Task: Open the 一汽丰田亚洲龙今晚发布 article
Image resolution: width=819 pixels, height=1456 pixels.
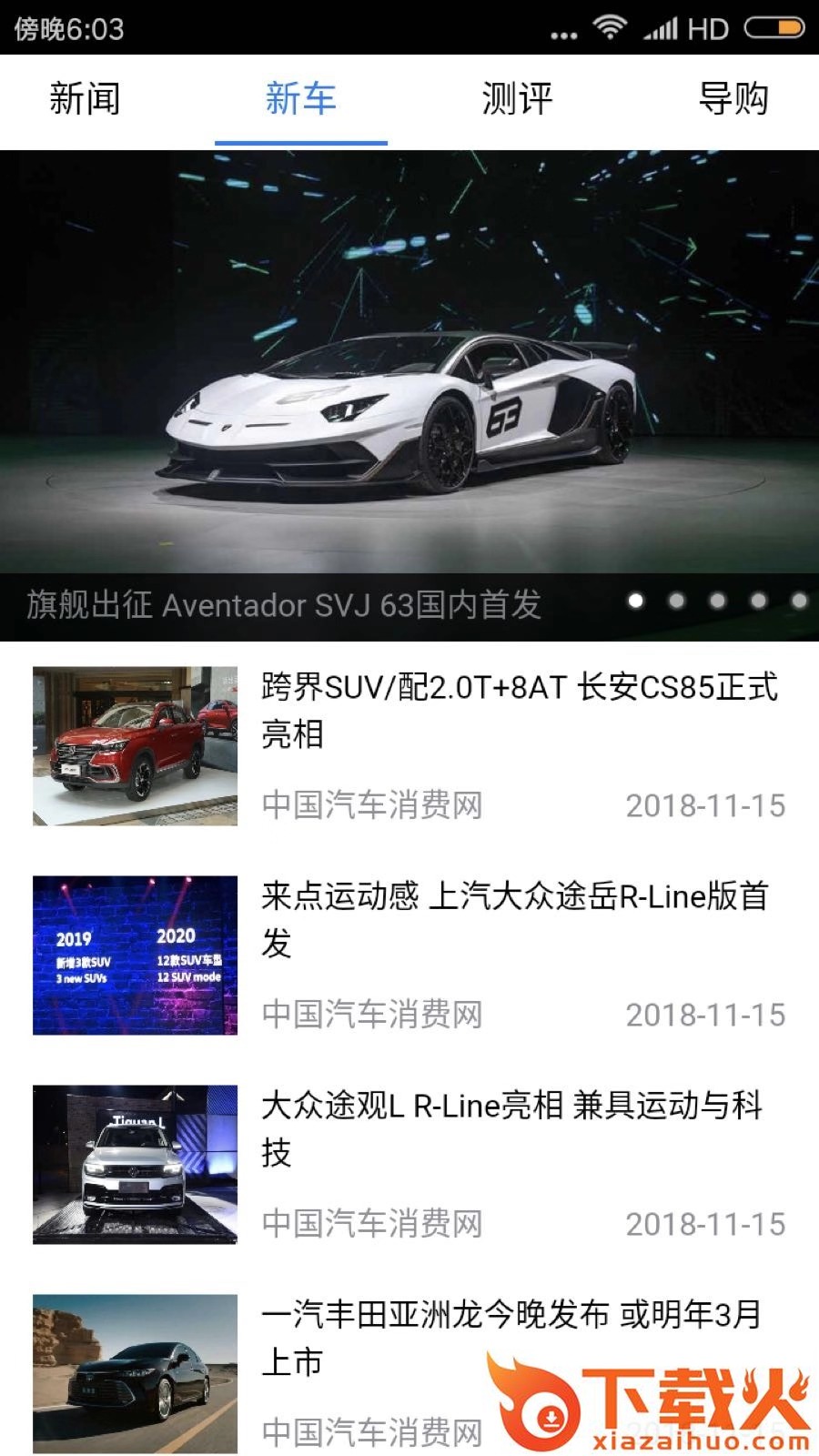Action: [x=511, y=1336]
